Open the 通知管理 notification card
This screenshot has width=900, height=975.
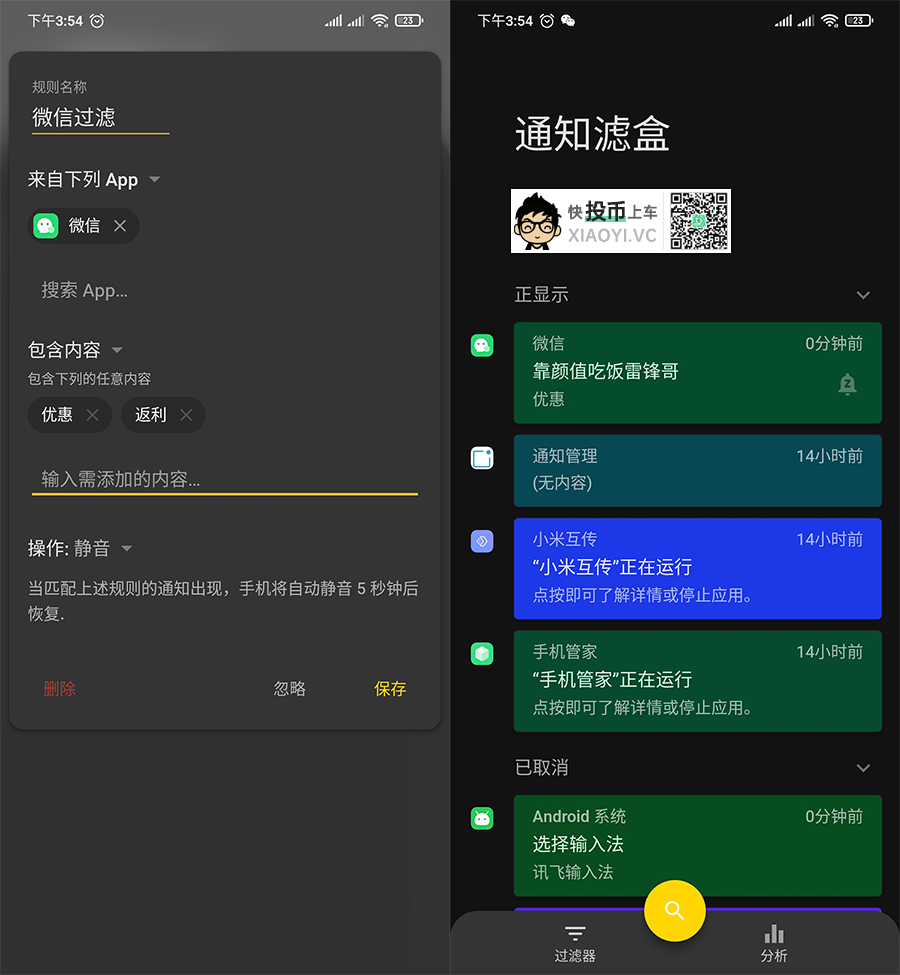pyautogui.click(x=697, y=470)
